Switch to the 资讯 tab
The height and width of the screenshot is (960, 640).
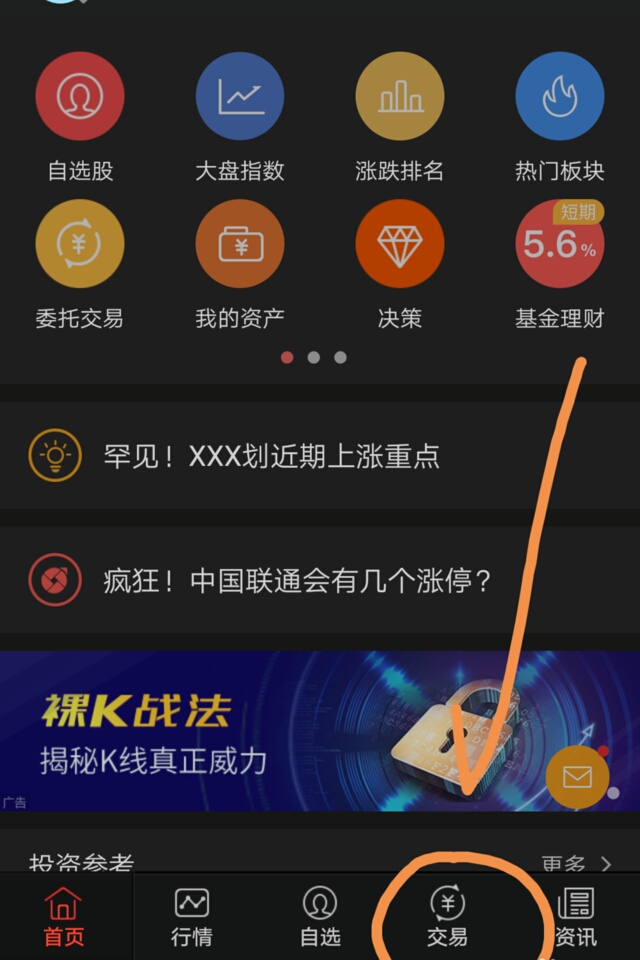(576, 917)
